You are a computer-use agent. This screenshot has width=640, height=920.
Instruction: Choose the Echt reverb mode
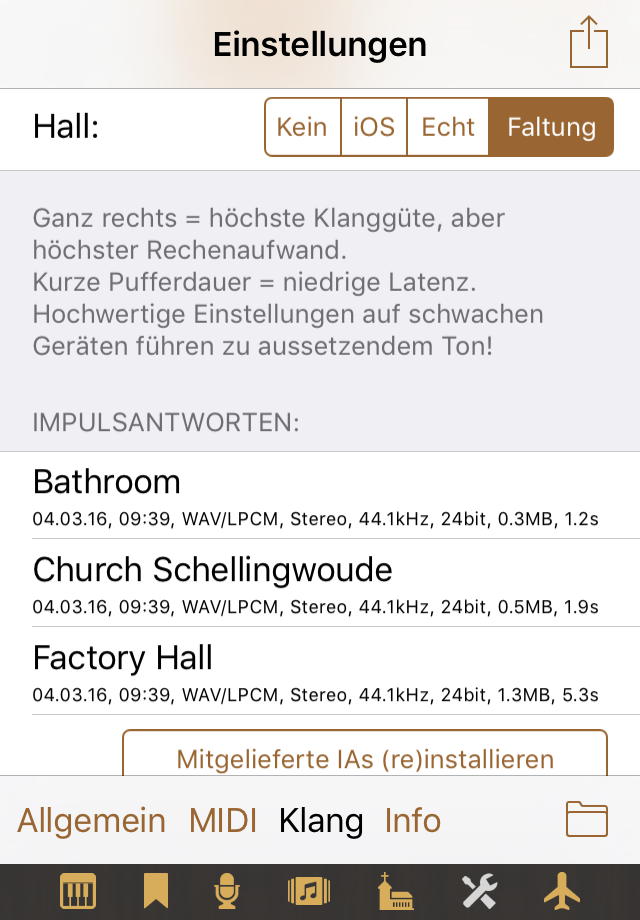[x=448, y=127]
